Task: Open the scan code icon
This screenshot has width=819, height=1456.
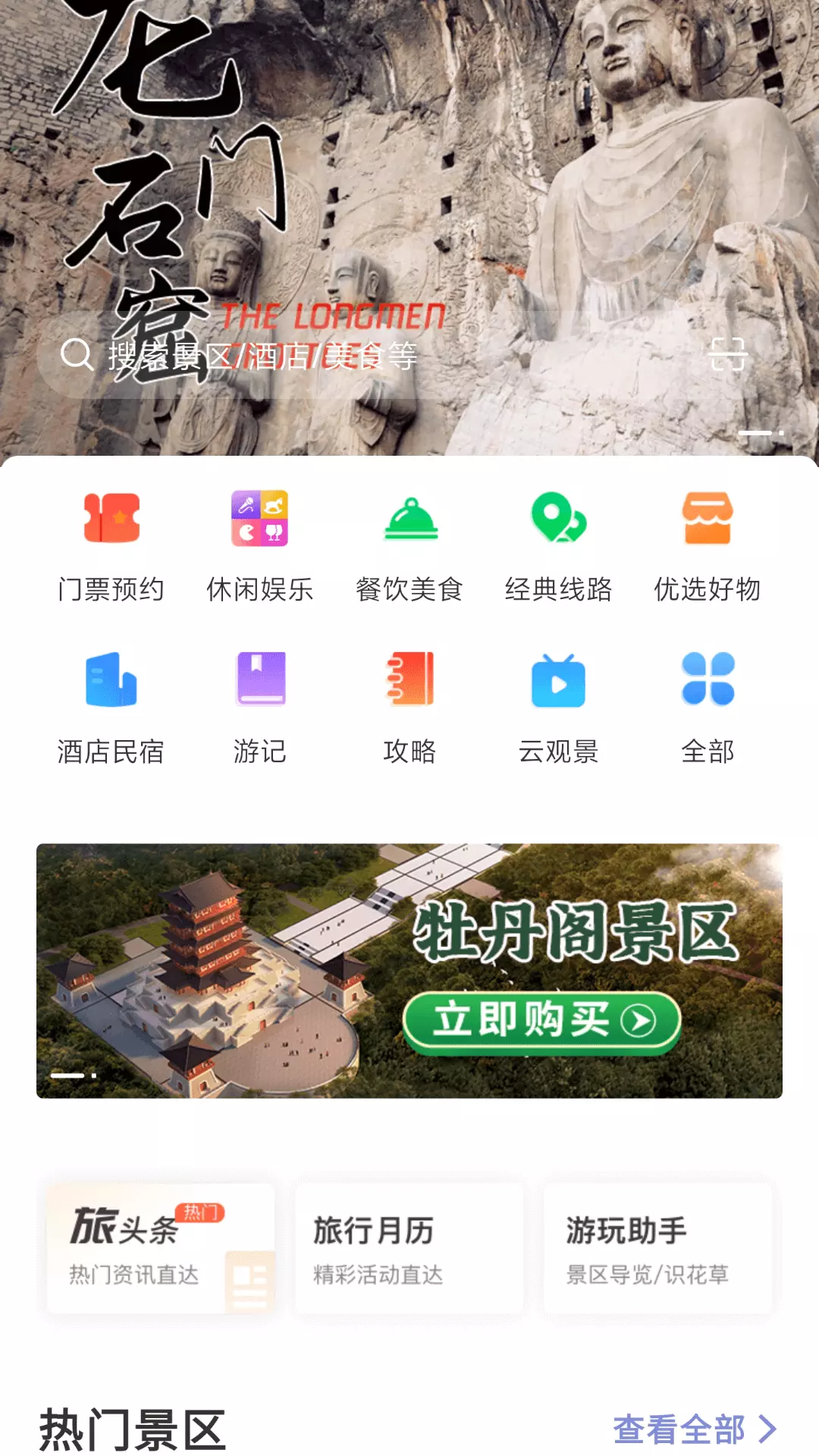Action: (728, 355)
